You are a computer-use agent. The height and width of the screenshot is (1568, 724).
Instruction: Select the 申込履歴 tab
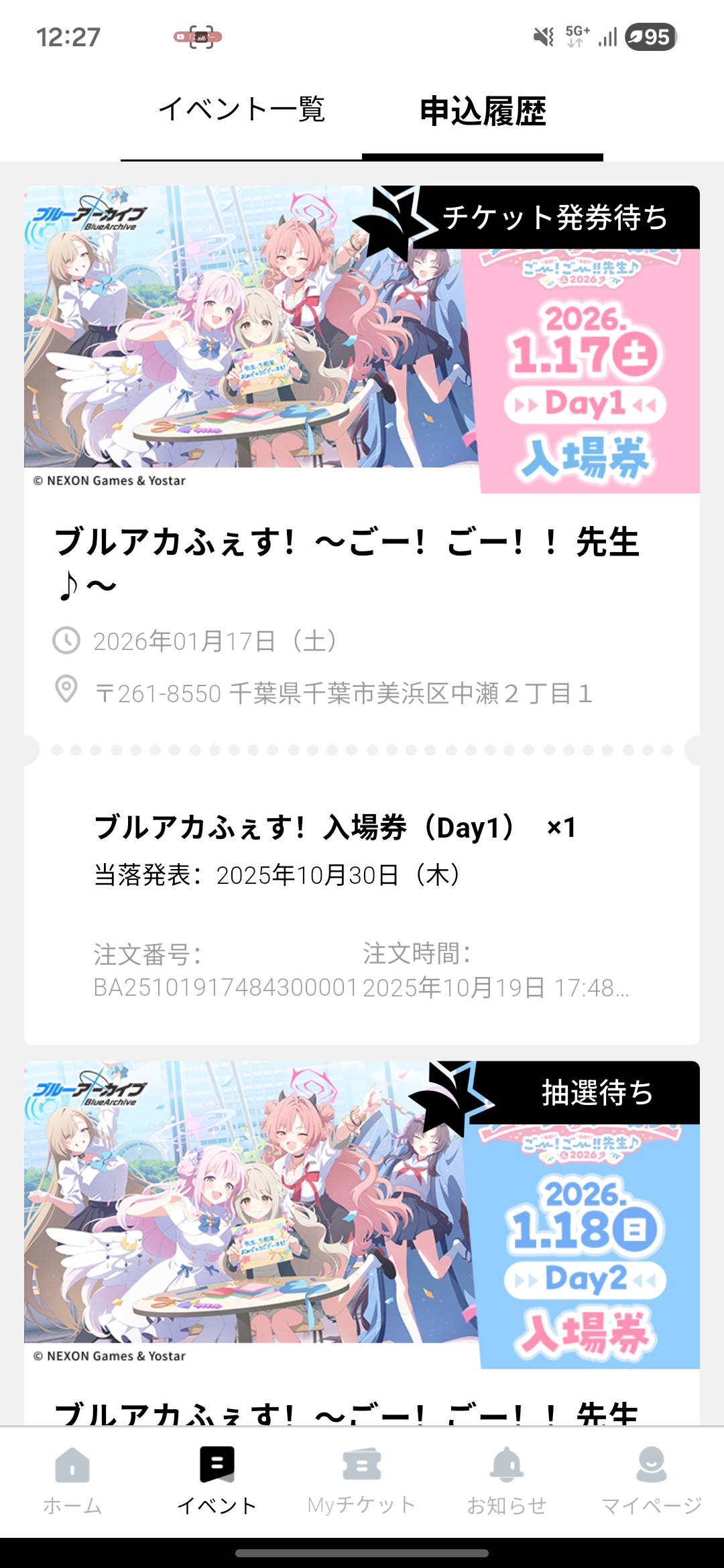pyautogui.click(x=483, y=112)
